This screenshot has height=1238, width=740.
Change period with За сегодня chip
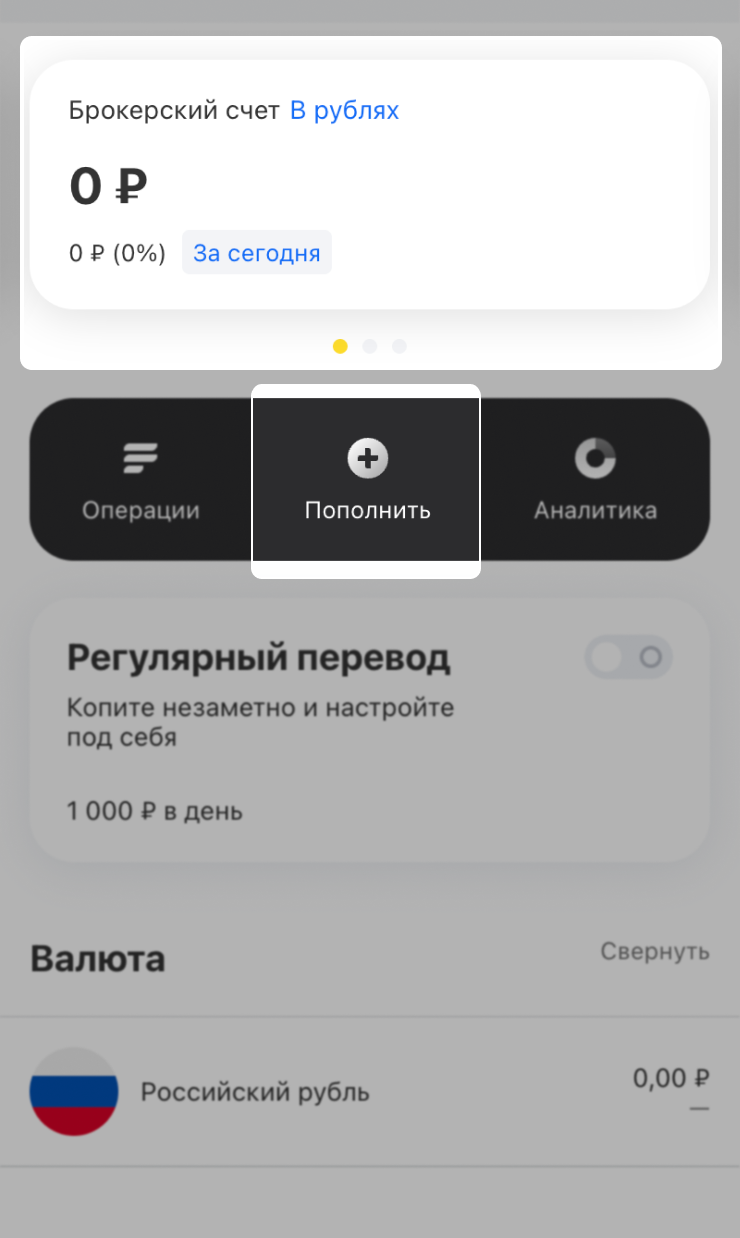coord(256,253)
